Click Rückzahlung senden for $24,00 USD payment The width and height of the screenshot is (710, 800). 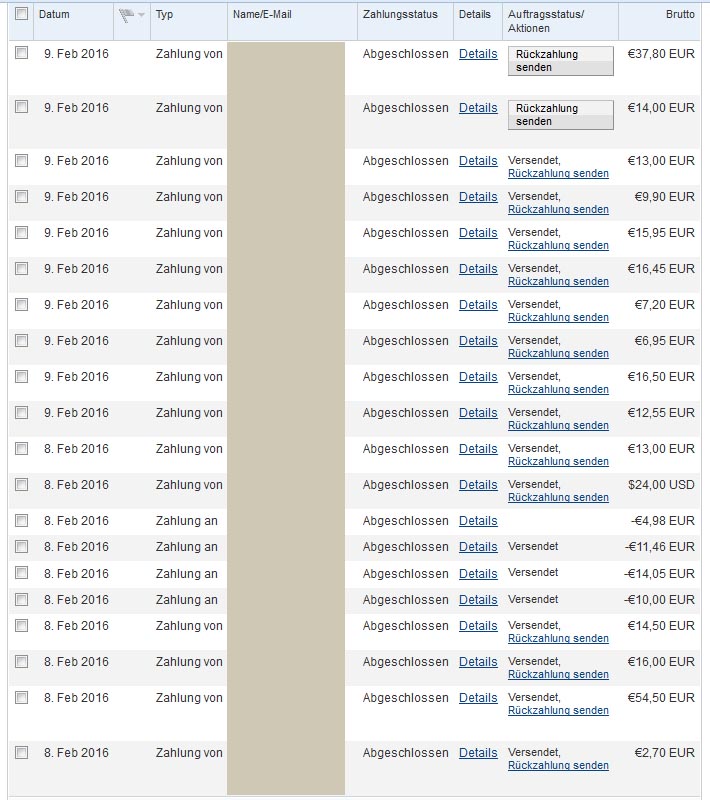click(x=558, y=498)
